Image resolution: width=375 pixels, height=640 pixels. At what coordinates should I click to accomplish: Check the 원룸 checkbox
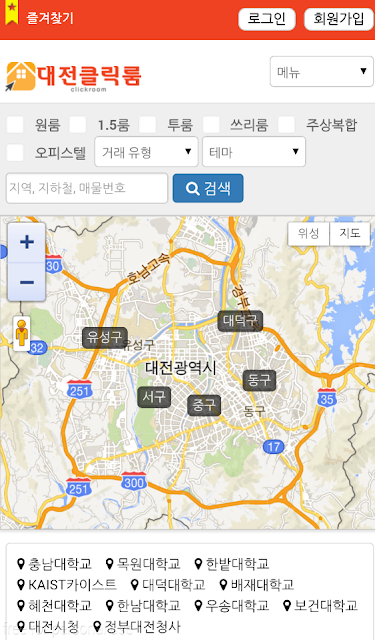[x=15, y=124]
